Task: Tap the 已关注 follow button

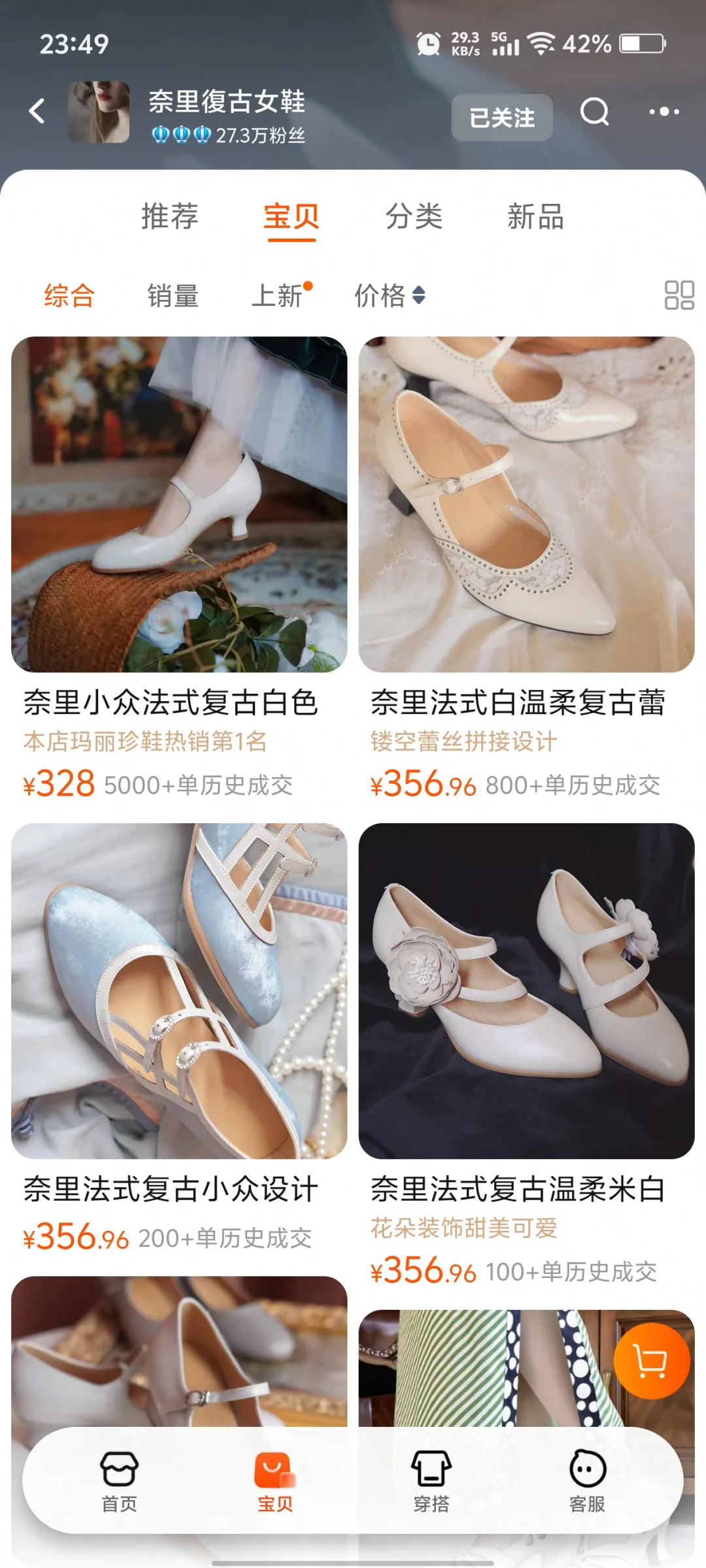Action: (x=502, y=118)
